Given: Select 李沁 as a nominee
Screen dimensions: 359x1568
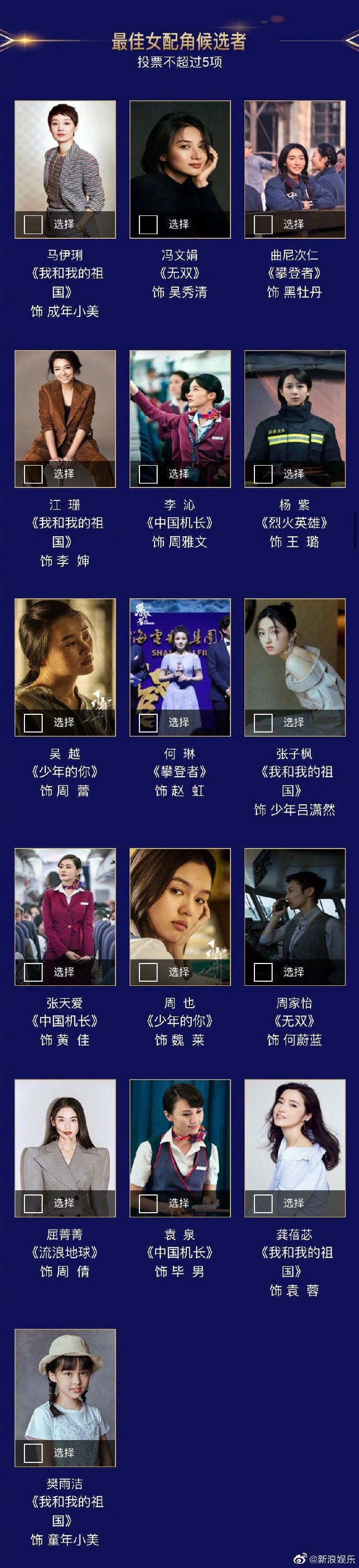Looking at the screenshot, I should tap(148, 473).
